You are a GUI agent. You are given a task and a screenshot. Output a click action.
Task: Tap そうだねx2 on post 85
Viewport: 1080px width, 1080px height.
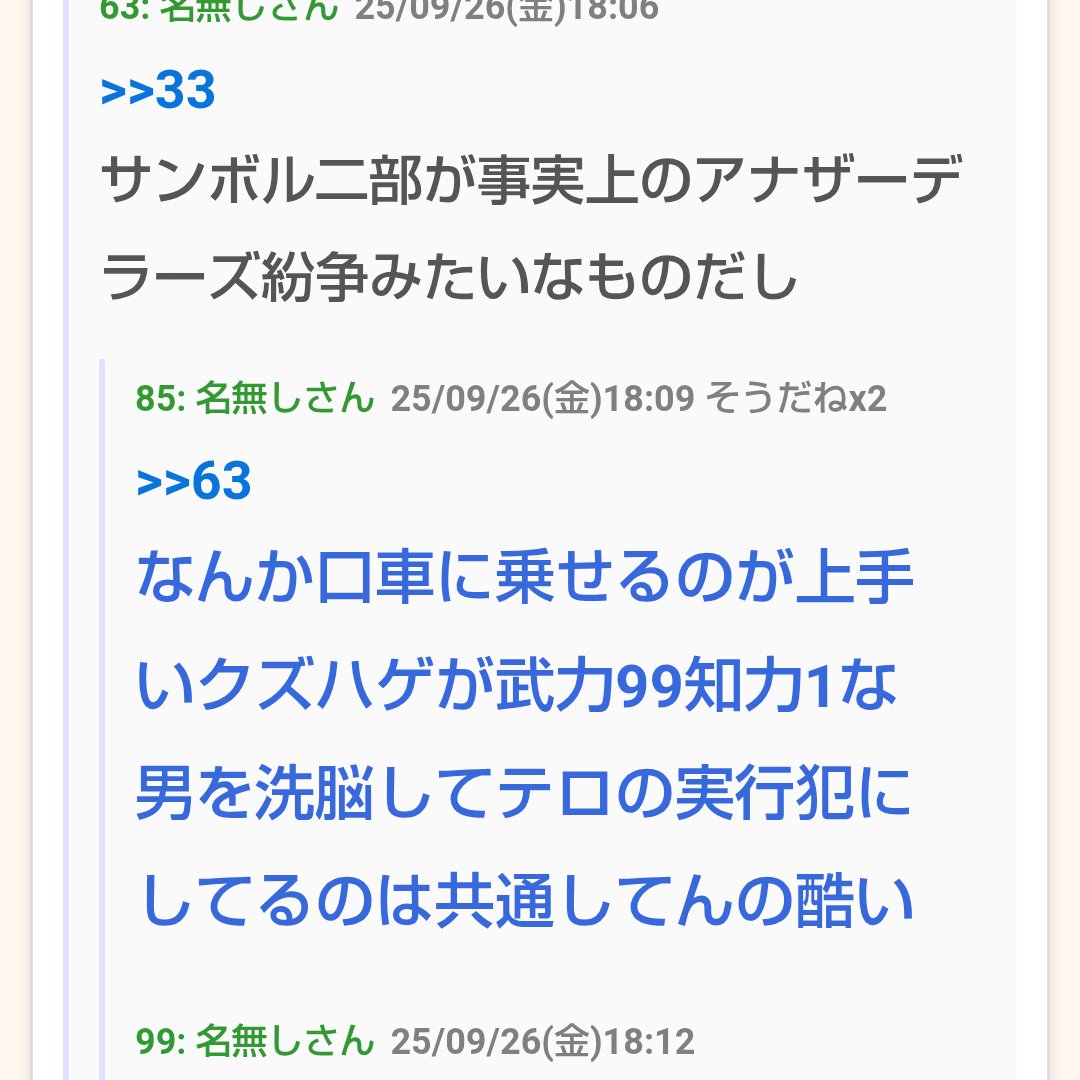click(796, 399)
